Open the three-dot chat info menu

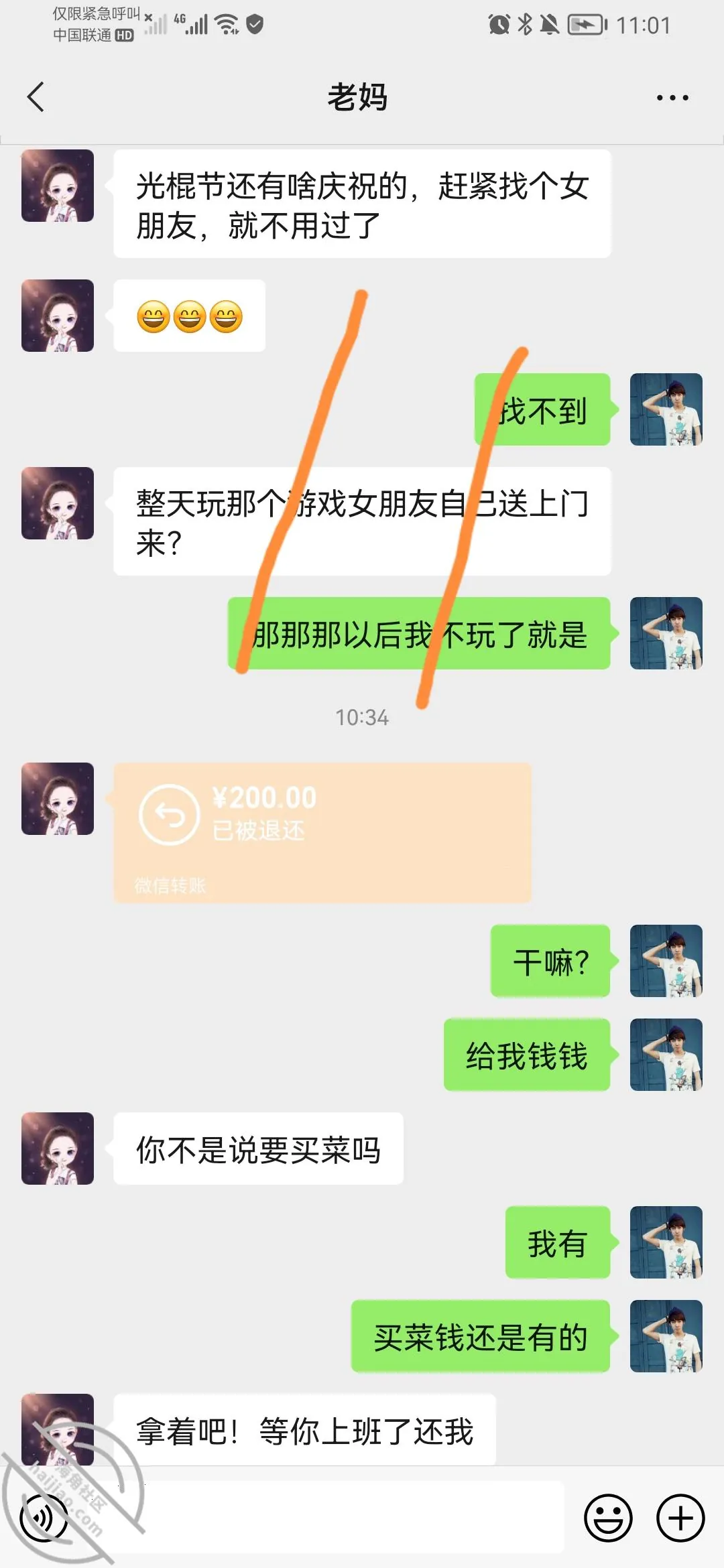pyautogui.click(x=672, y=98)
